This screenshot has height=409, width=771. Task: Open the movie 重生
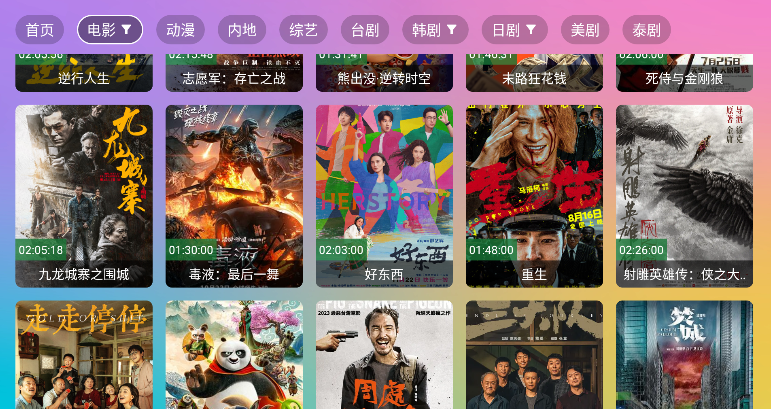point(534,195)
